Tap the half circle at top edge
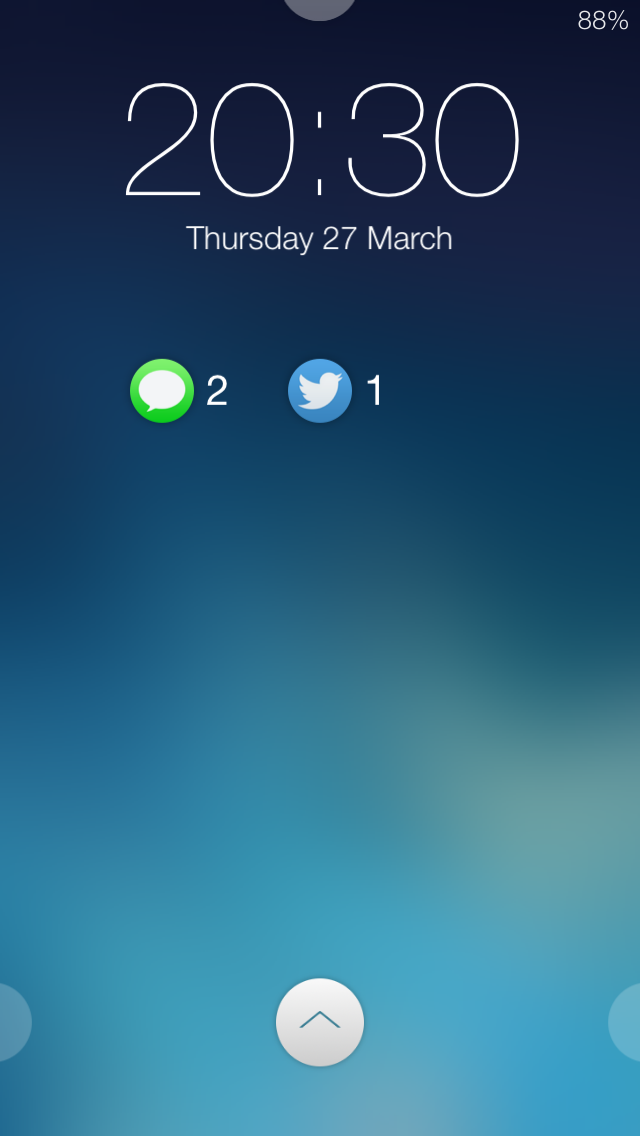This screenshot has width=640, height=1136. pyautogui.click(x=320, y=9)
